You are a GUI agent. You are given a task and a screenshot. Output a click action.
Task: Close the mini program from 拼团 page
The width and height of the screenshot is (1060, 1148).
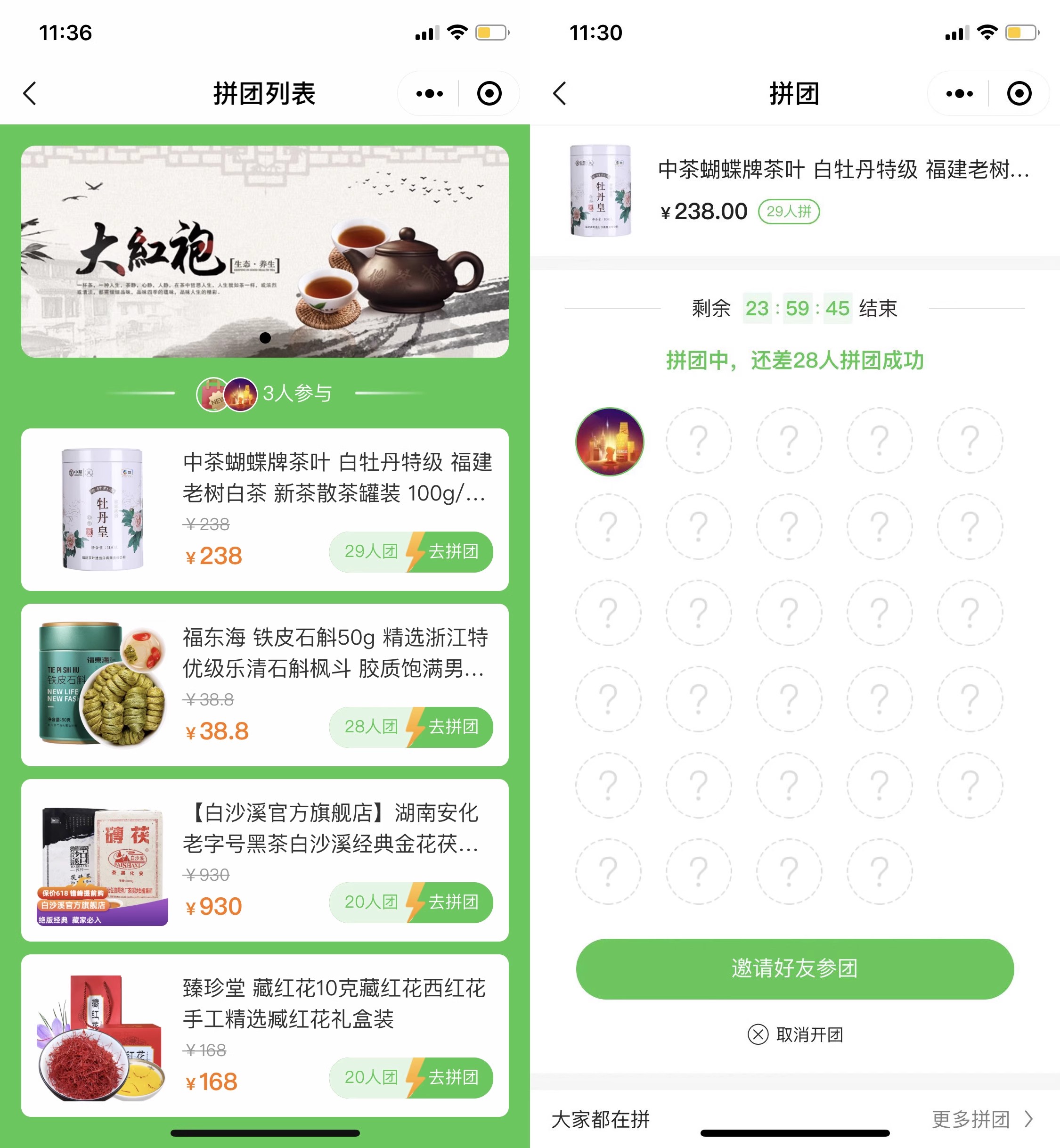pyautogui.click(x=1019, y=93)
